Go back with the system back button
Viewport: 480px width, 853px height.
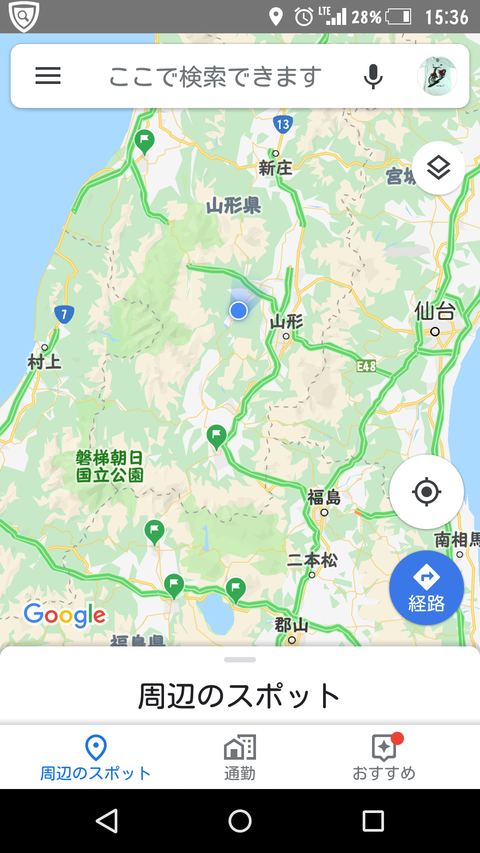106,821
